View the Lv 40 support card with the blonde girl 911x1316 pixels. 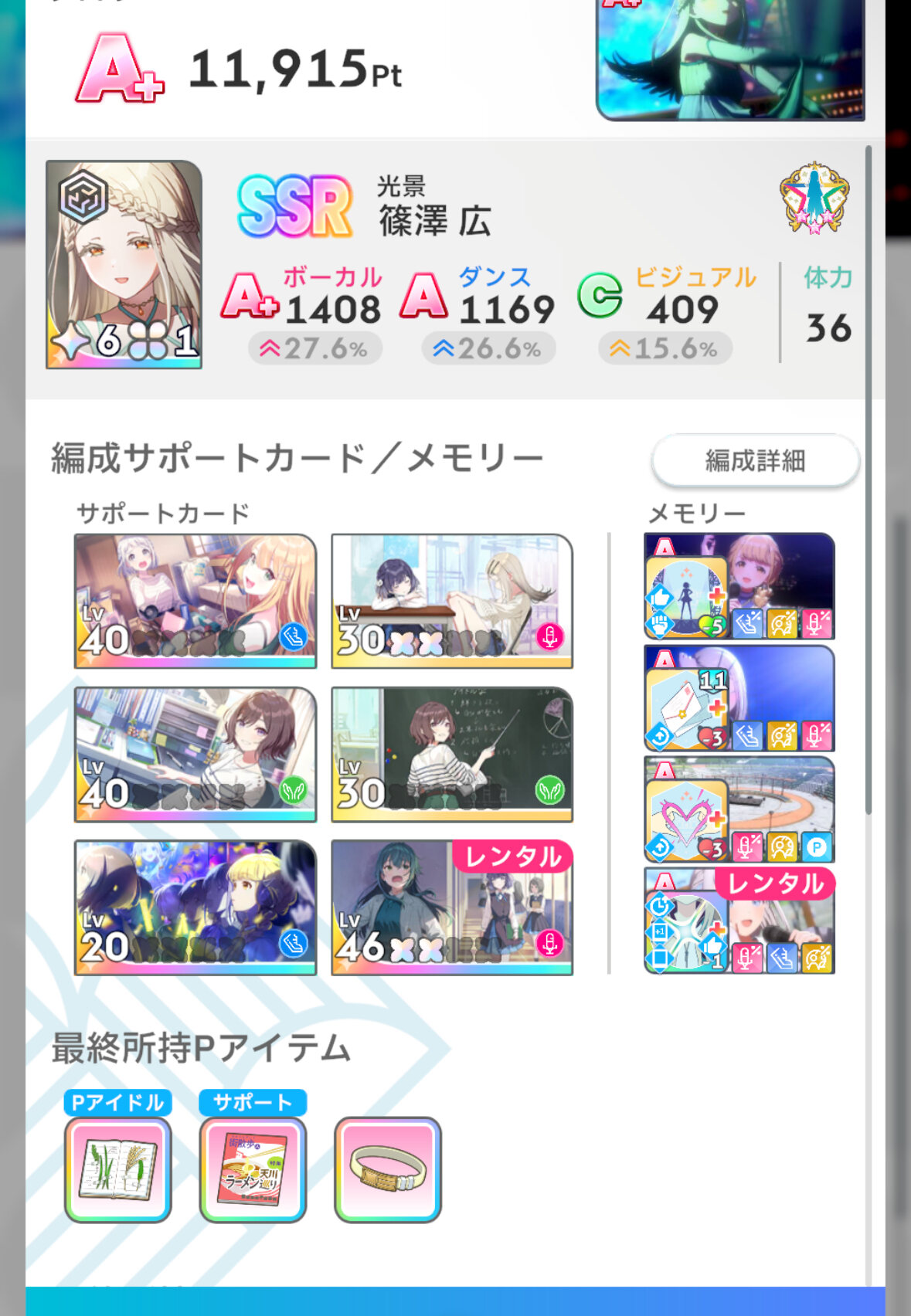click(195, 601)
